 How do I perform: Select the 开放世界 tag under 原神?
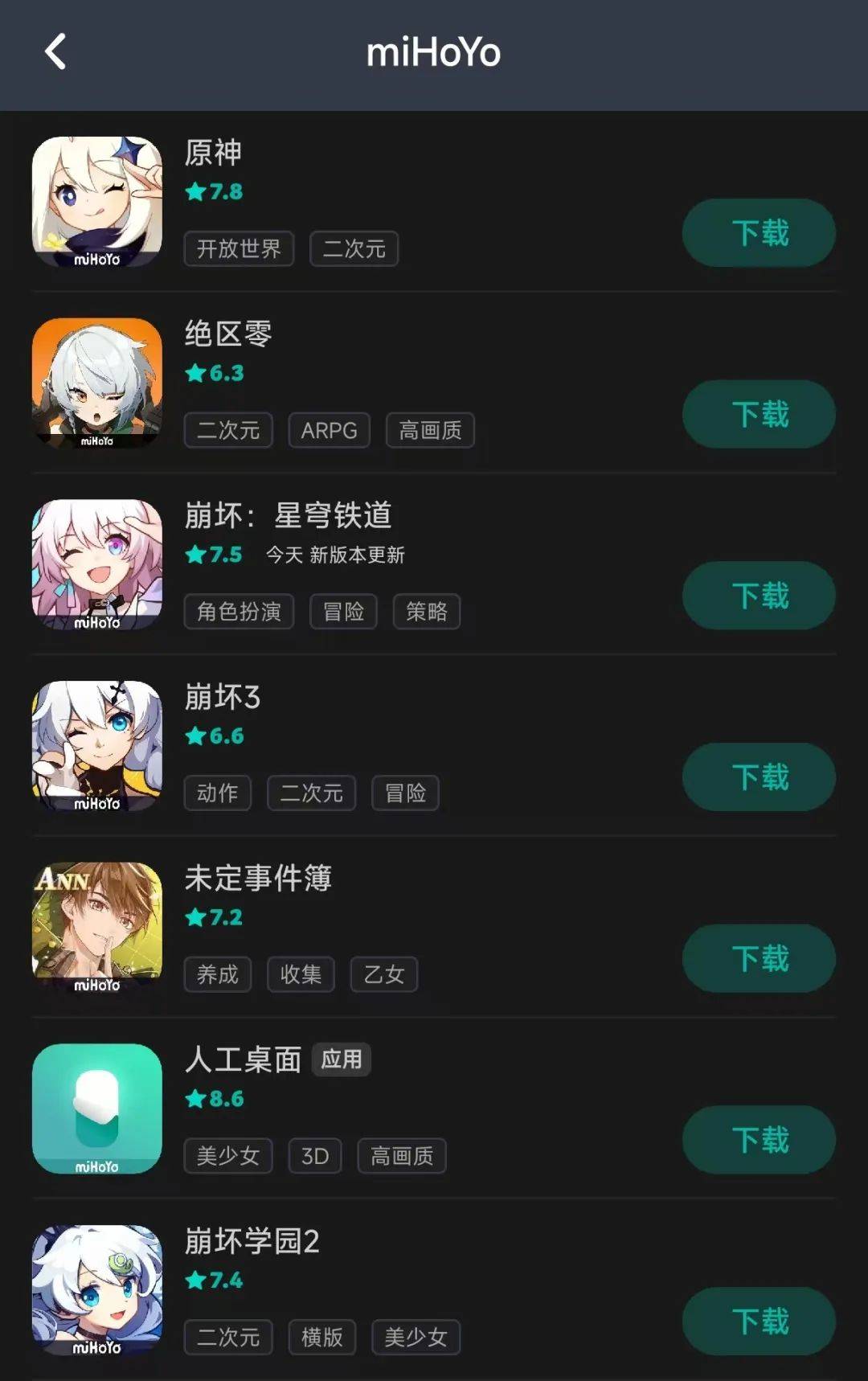click(x=239, y=249)
